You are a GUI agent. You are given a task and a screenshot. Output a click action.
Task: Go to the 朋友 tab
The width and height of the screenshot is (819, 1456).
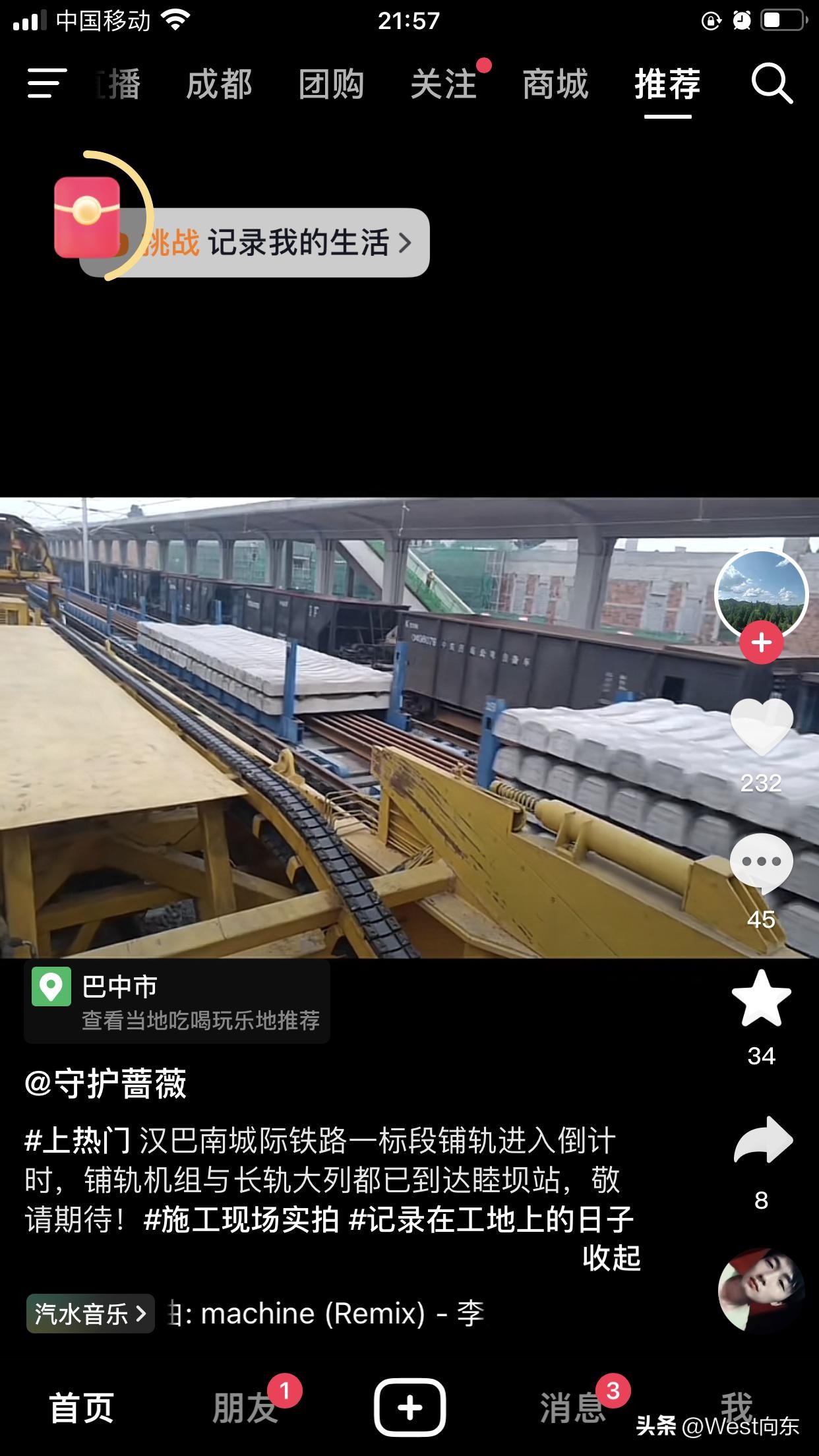[245, 1407]
